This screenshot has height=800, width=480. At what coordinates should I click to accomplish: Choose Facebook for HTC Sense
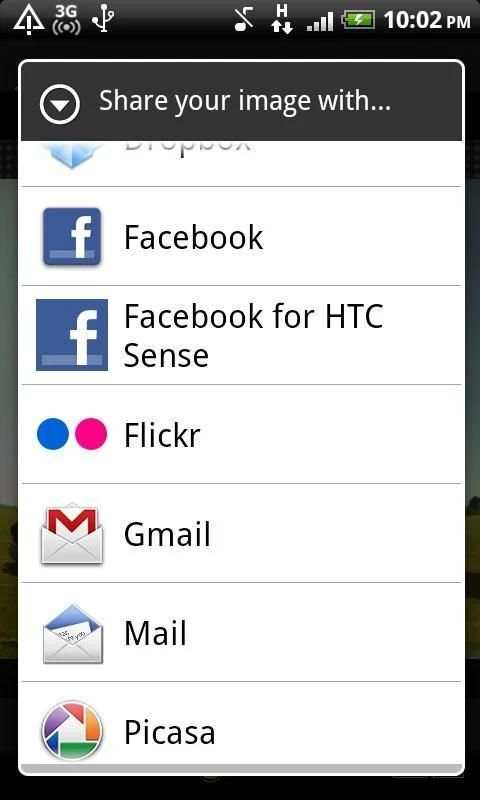click(x=241, y=335)
